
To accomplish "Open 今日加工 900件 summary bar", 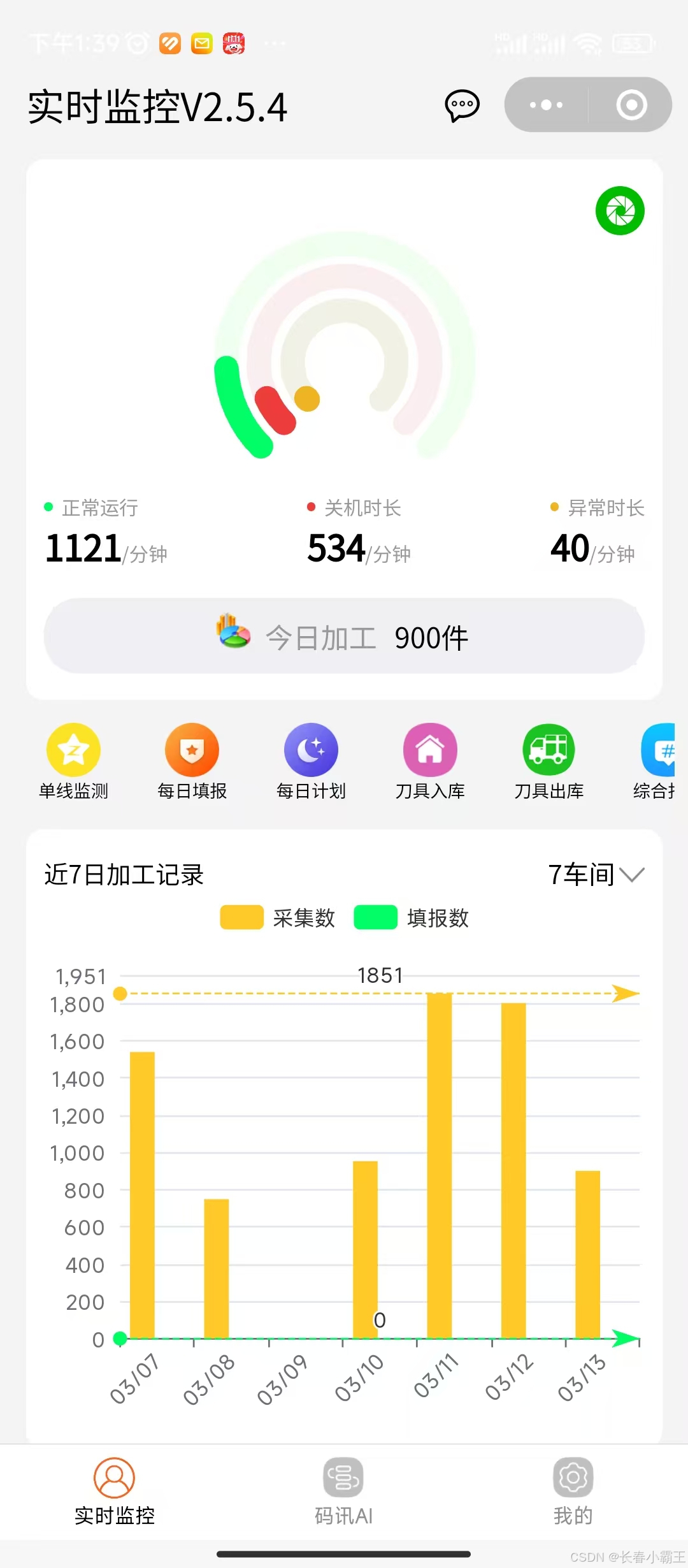I will 344,636.
